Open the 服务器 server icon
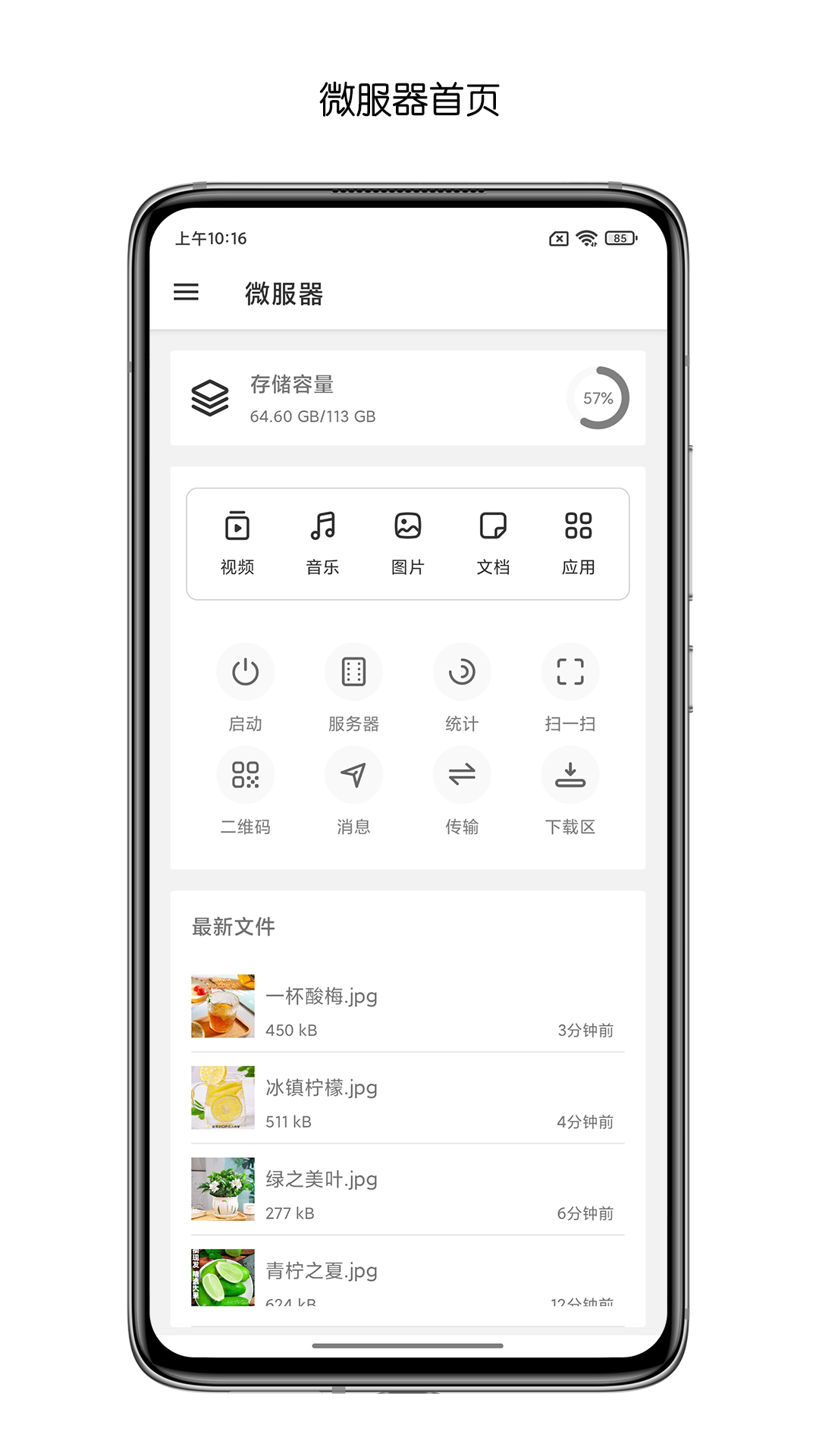This screenshot has width=819, height=1456. [354, 672]
